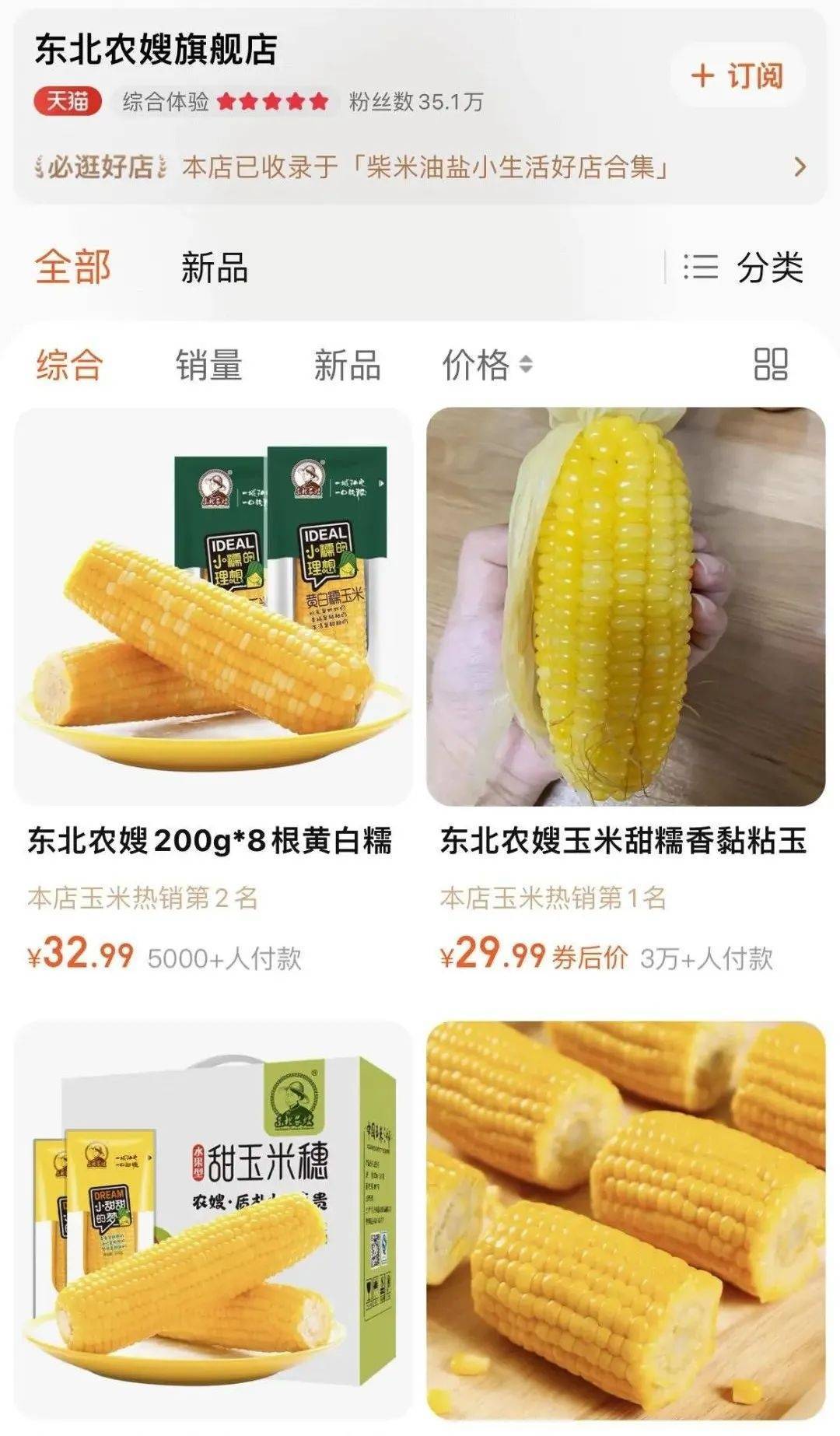Sort by 价格 price

(488, 364)
